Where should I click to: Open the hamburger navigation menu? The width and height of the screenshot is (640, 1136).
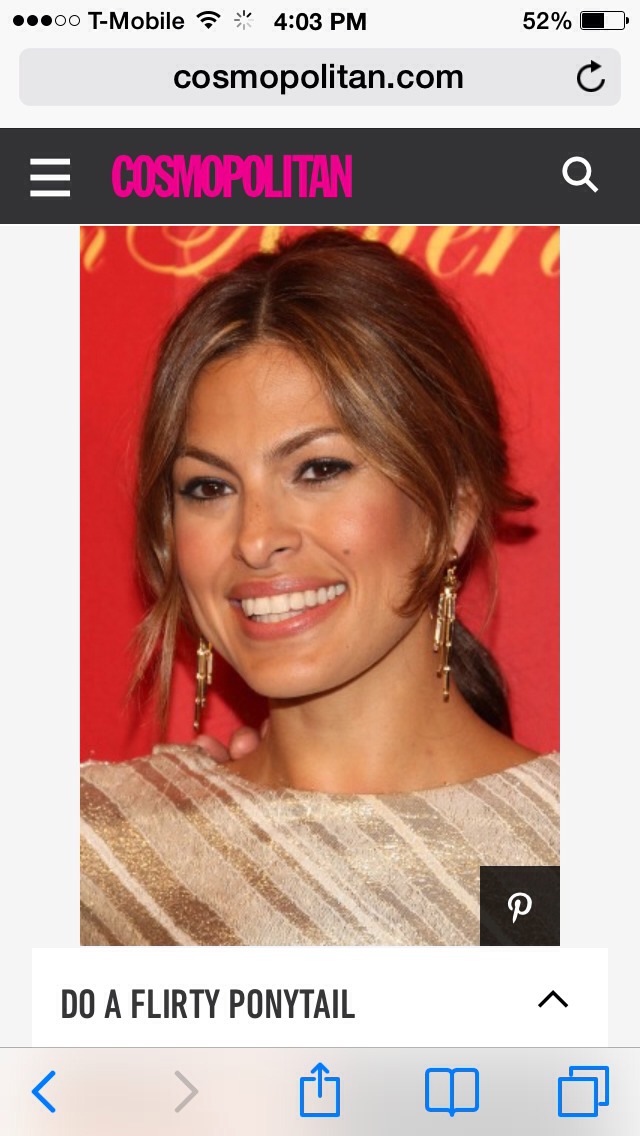[x=49, y=177]
